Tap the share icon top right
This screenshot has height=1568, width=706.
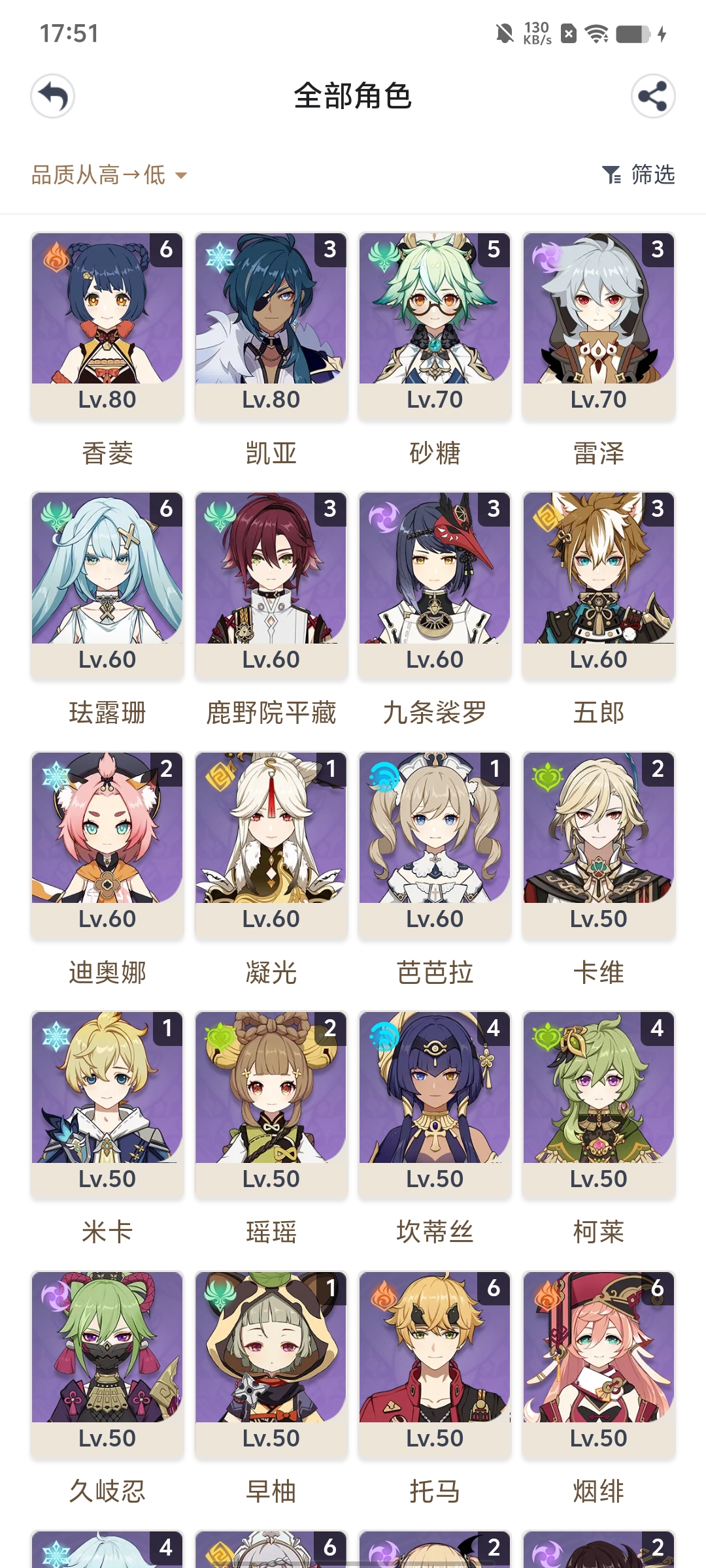(x=654, y=97)
